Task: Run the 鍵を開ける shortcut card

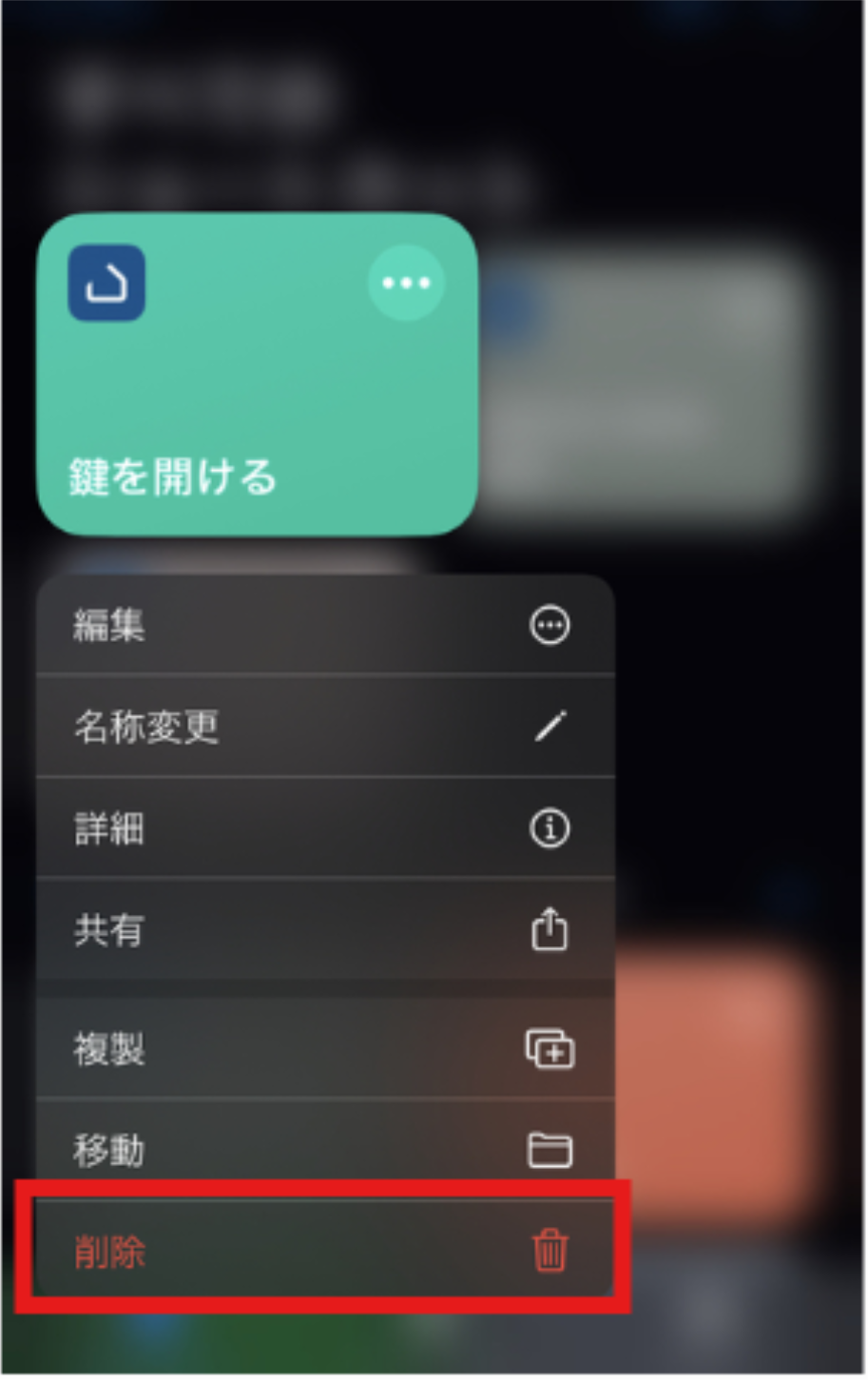Action: point(238,399)
